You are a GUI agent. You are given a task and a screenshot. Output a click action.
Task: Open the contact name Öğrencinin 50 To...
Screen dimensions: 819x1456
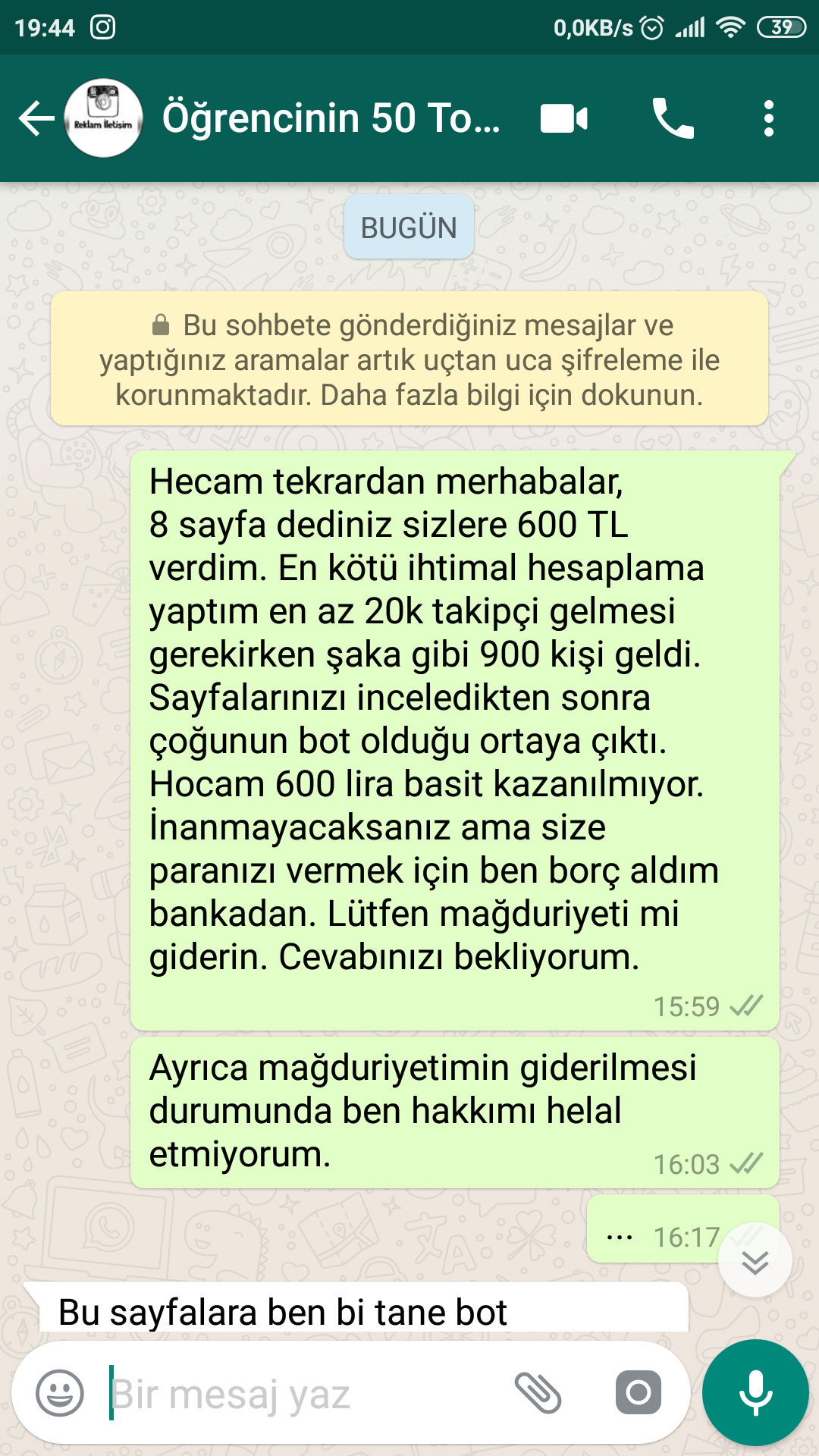(x=331, y=118)
